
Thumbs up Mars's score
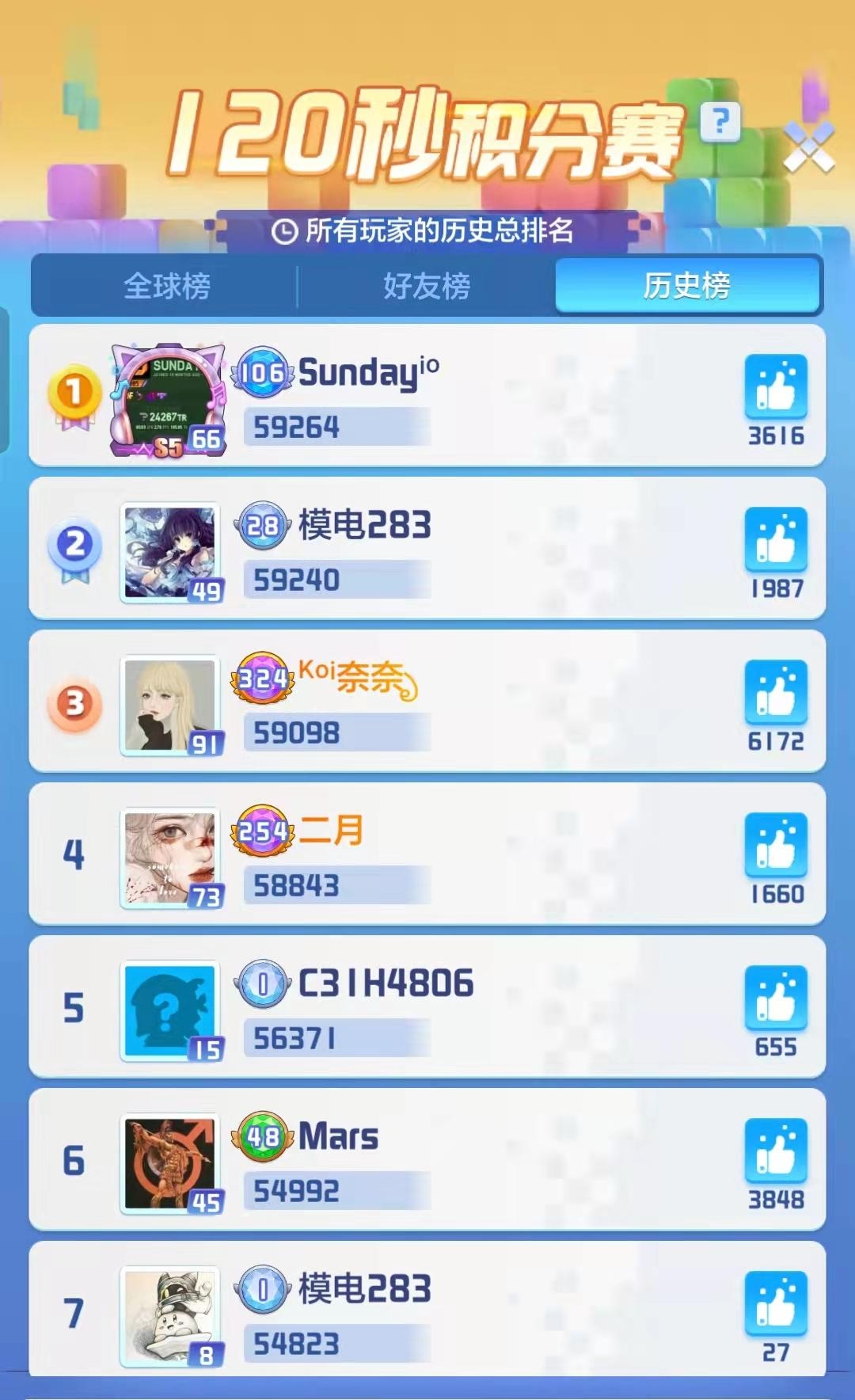[x=776, y=1151]
